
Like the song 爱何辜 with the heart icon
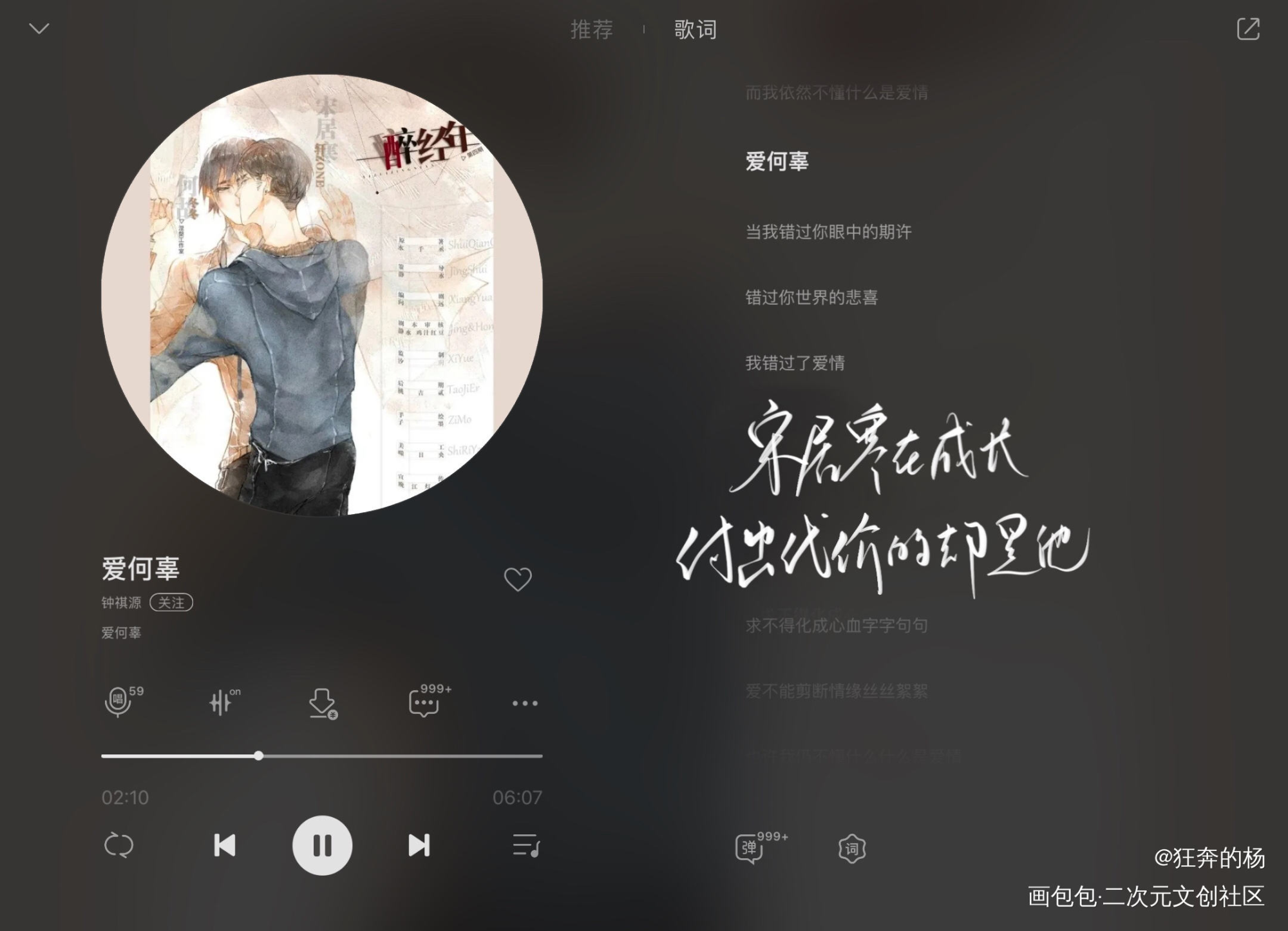517,579
